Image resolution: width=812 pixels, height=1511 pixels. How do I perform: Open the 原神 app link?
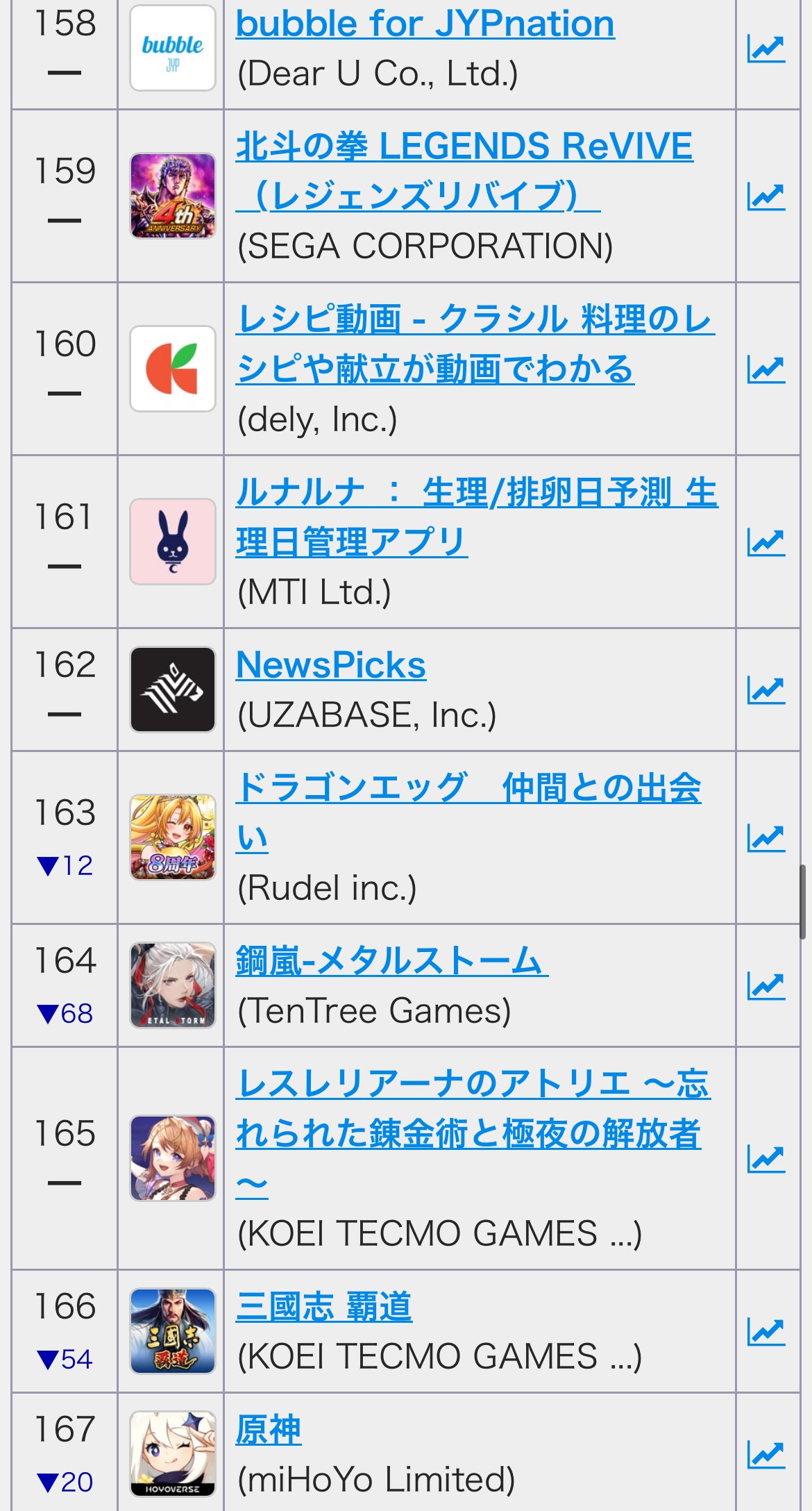point(269,1430)
